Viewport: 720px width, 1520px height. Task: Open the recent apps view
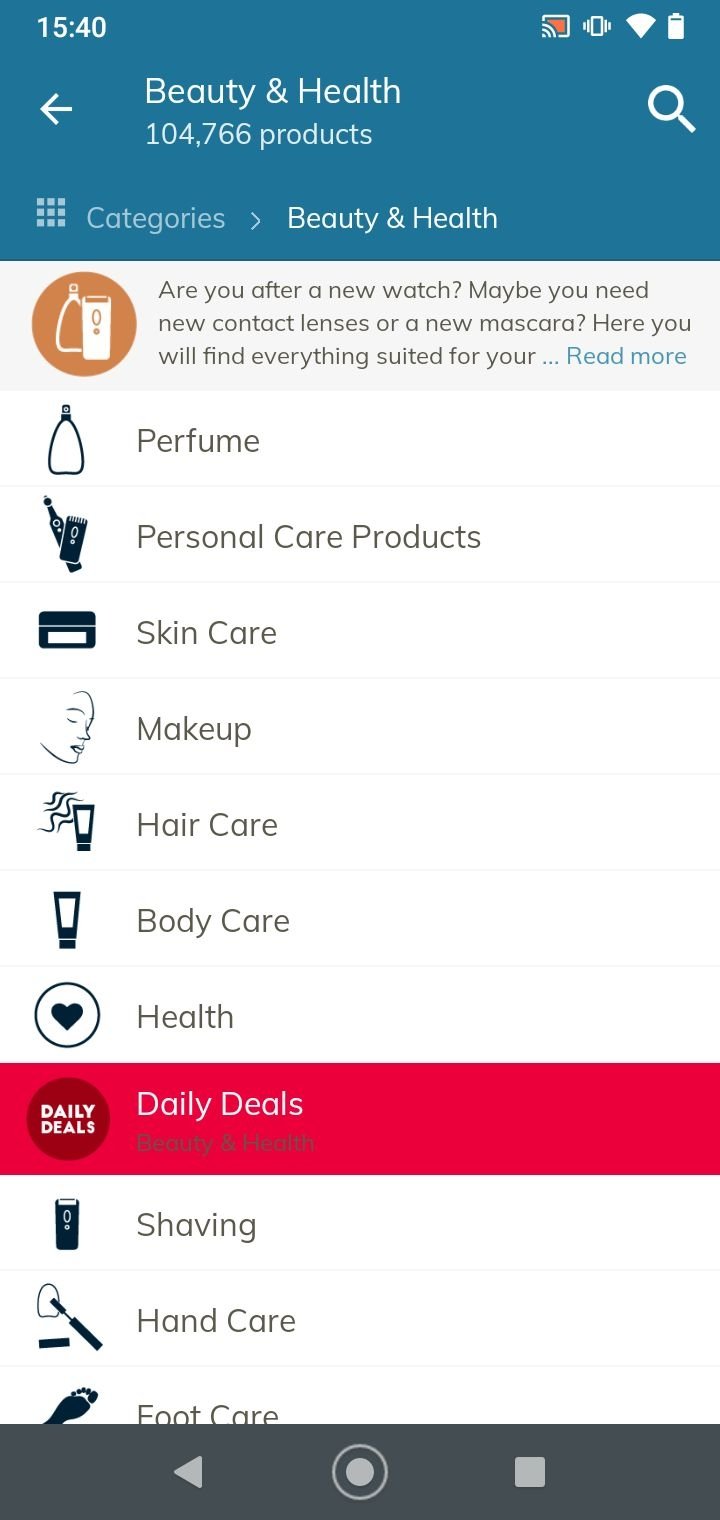(529, 1471)
